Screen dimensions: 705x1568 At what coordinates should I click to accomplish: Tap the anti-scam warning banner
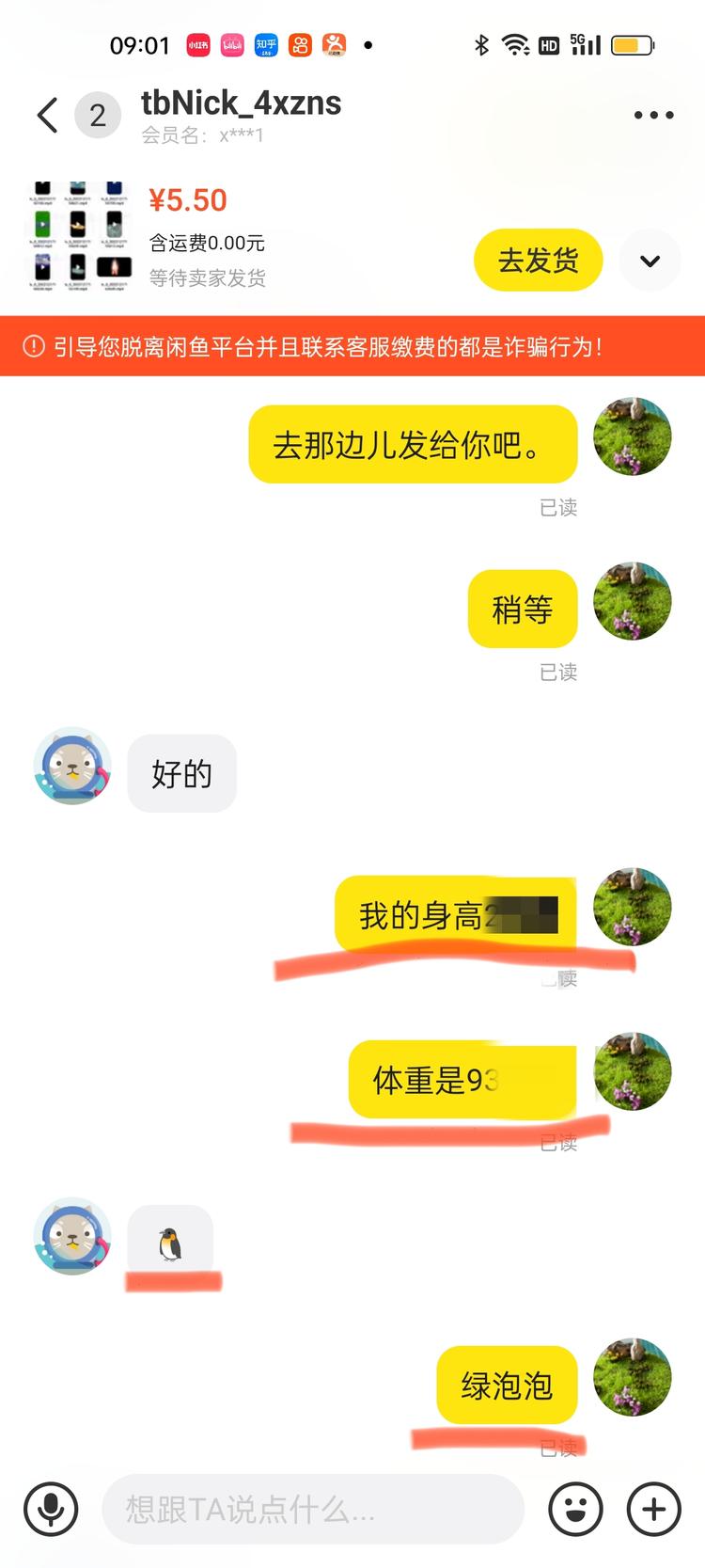pos(352,347)
